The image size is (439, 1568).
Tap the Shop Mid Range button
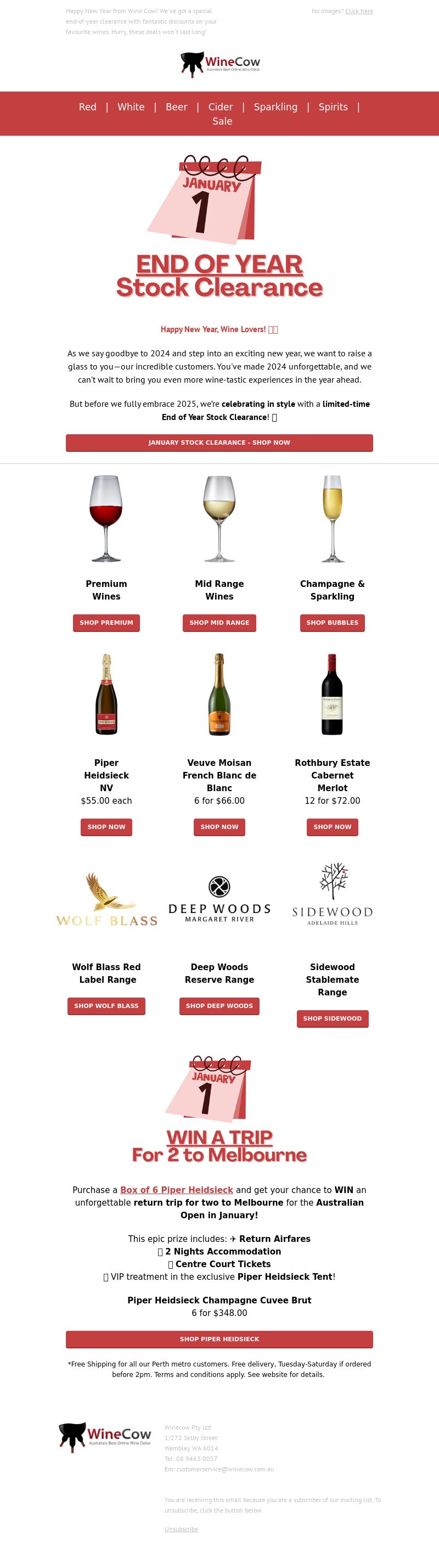219,623
